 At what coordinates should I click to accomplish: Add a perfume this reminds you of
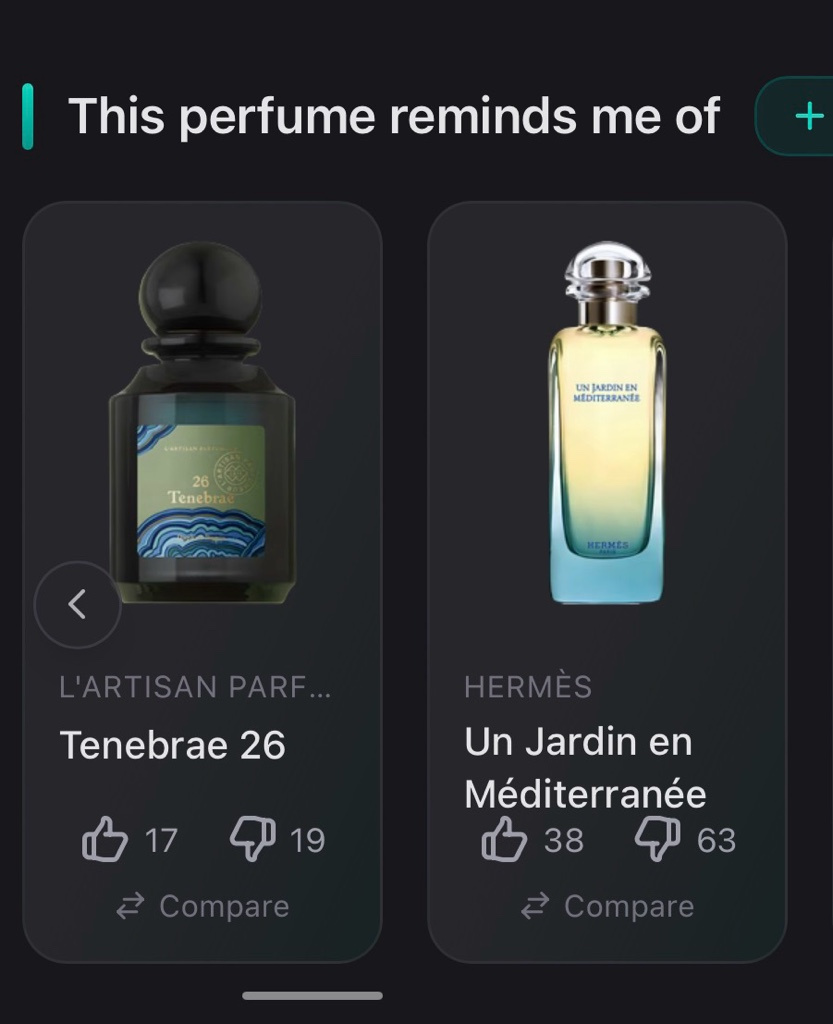pos(806,116)
